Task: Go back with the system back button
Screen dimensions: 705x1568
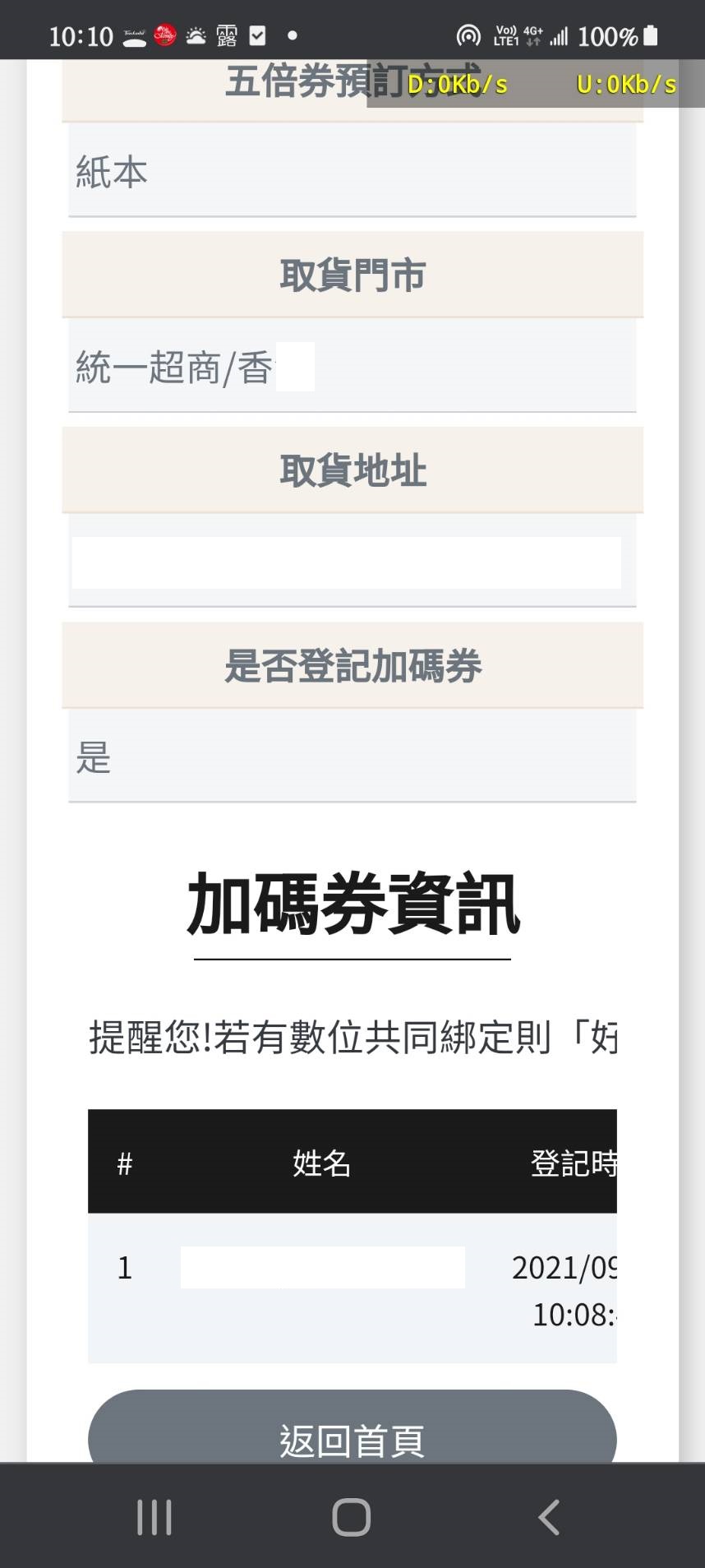Action: (549, 1517)
